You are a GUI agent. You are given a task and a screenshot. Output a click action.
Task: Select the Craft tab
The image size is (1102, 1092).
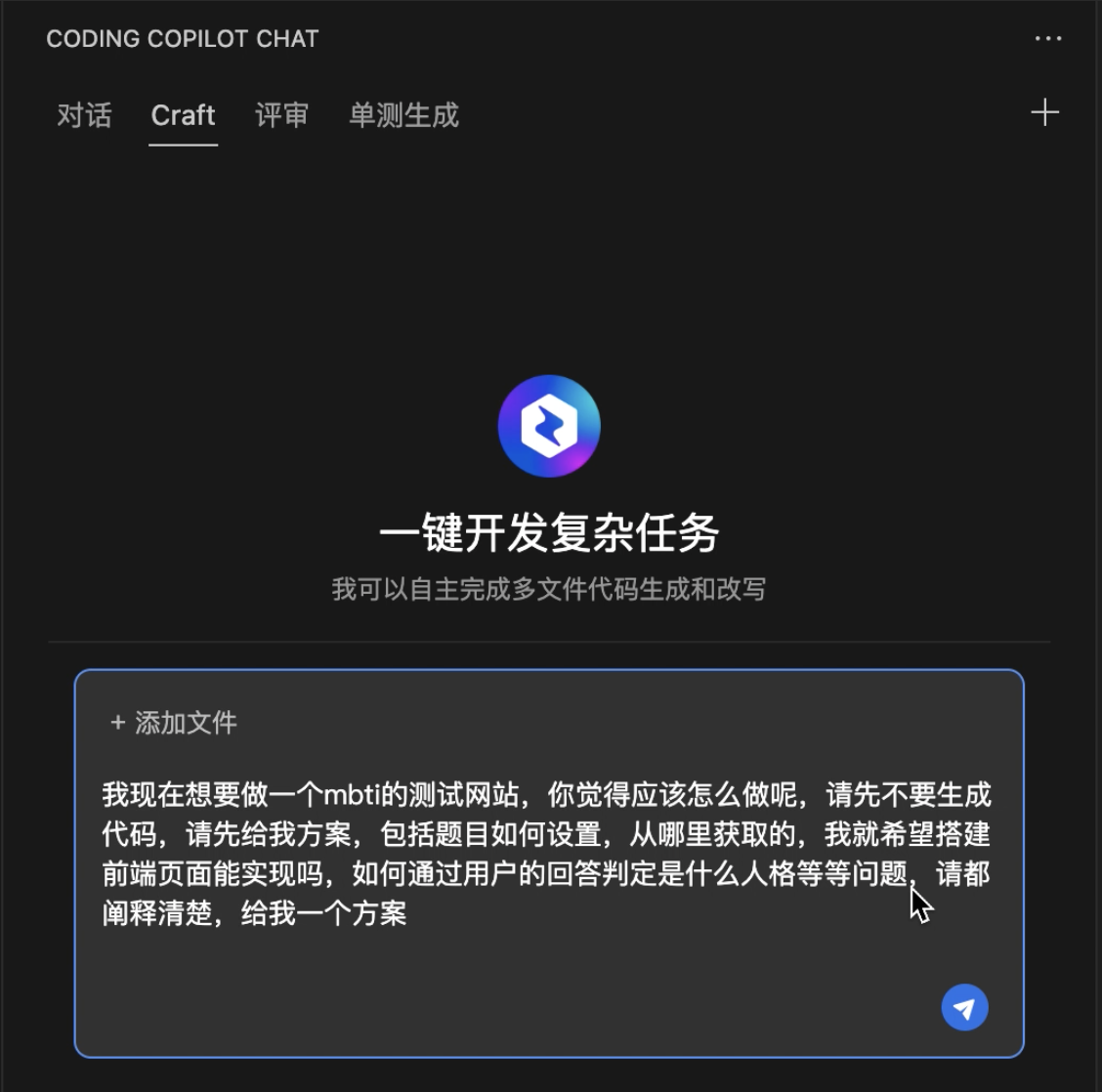[x=183, y=115]
